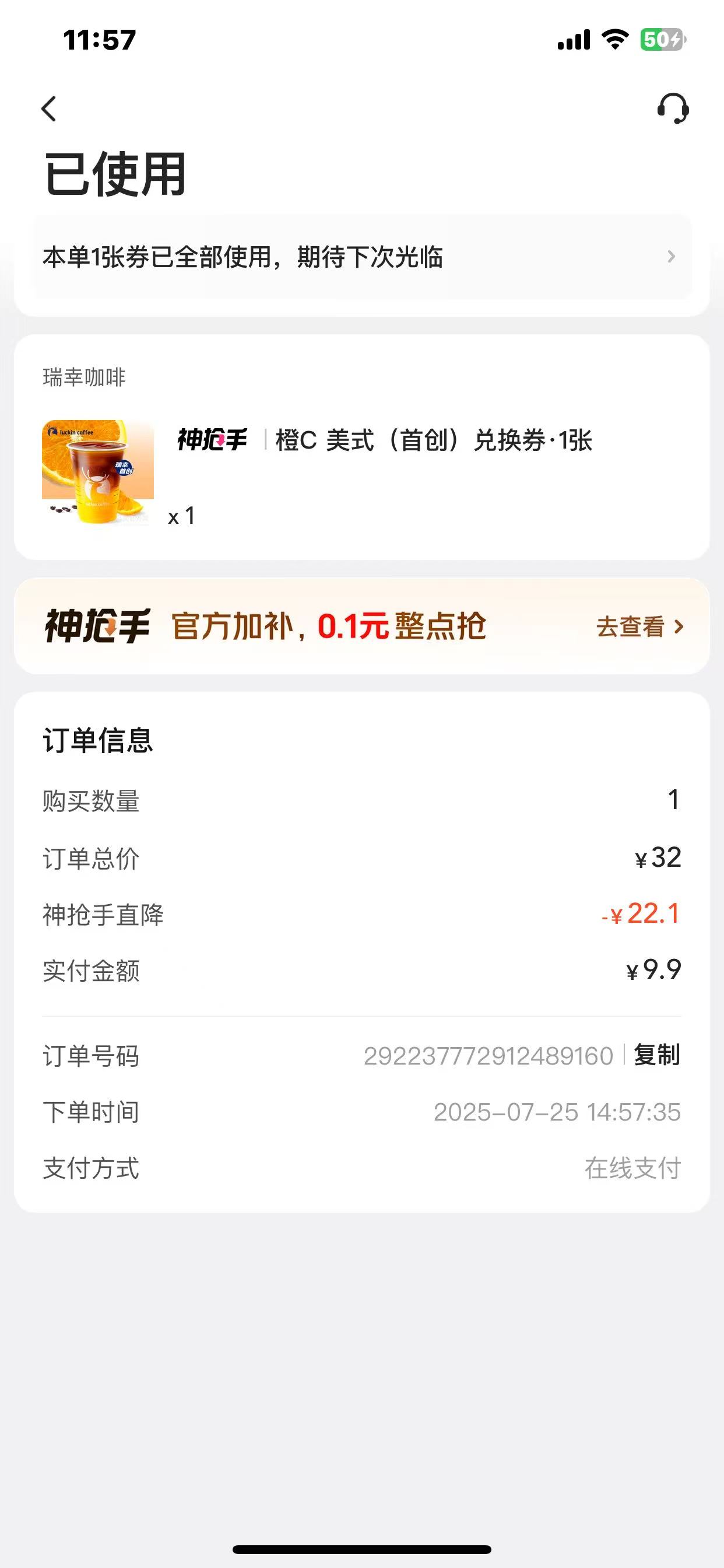This screenshot has height=1568, width=724.
Task: Copy the order number with 复制
Action: pos(656,1055)
